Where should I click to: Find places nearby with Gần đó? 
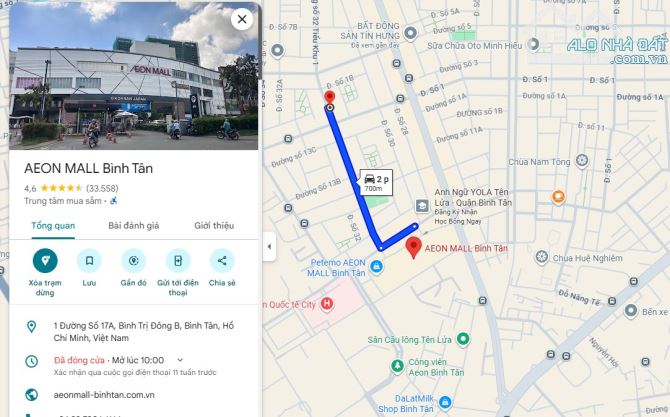(133, 261)
